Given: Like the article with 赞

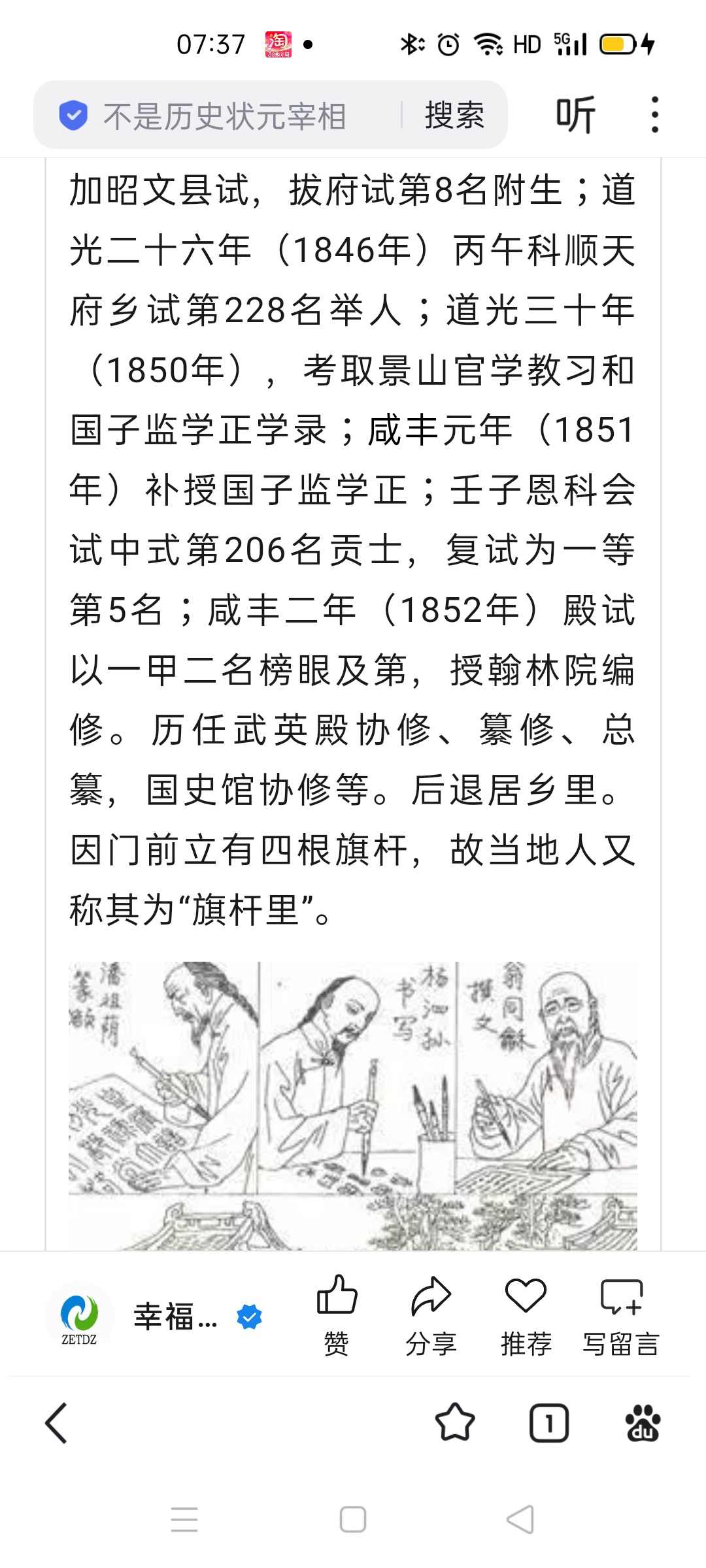Looking at the screenshot, I should (337, 1315).
